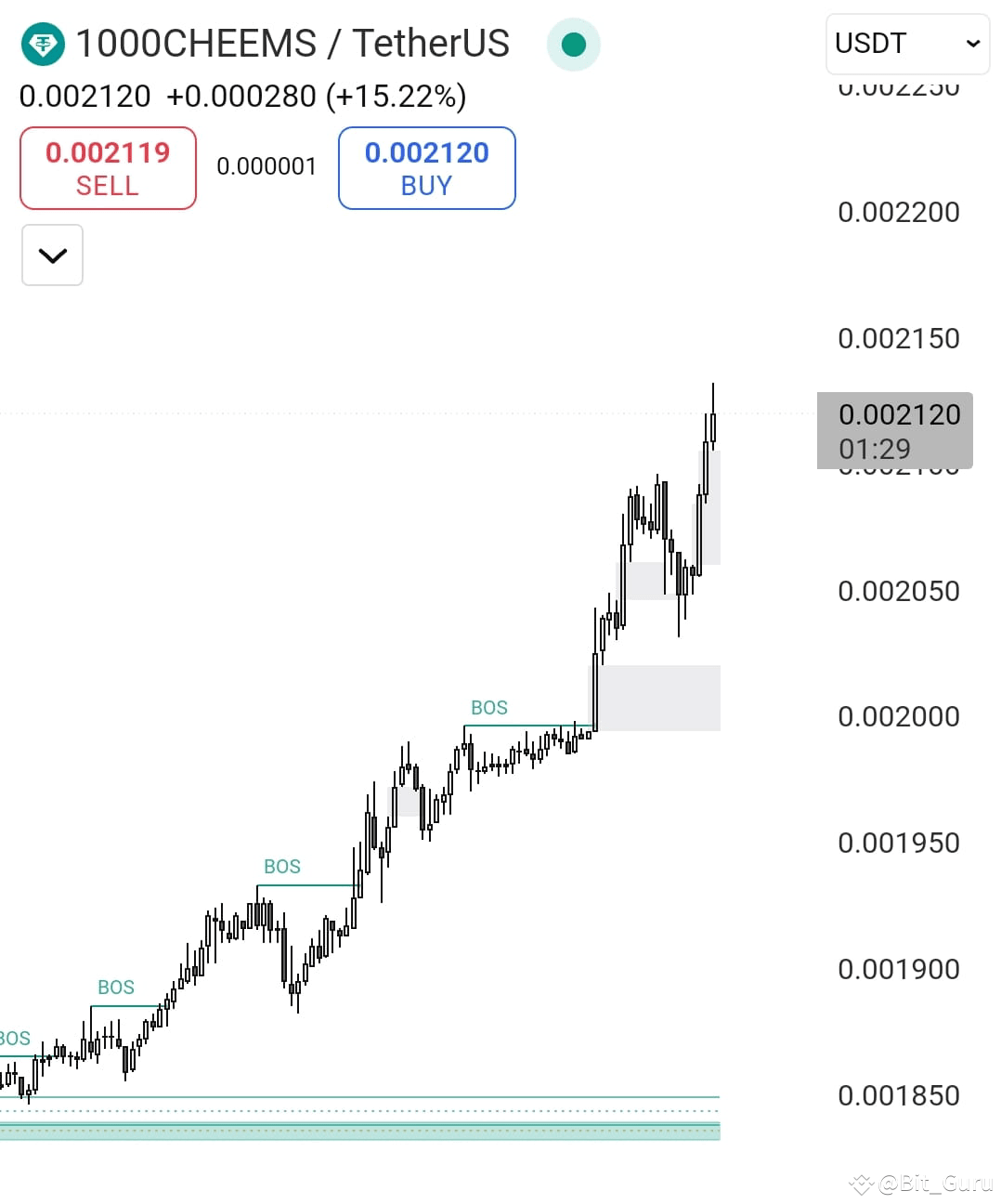Click the 0.002050 level on the price scale

coord(898,591)
